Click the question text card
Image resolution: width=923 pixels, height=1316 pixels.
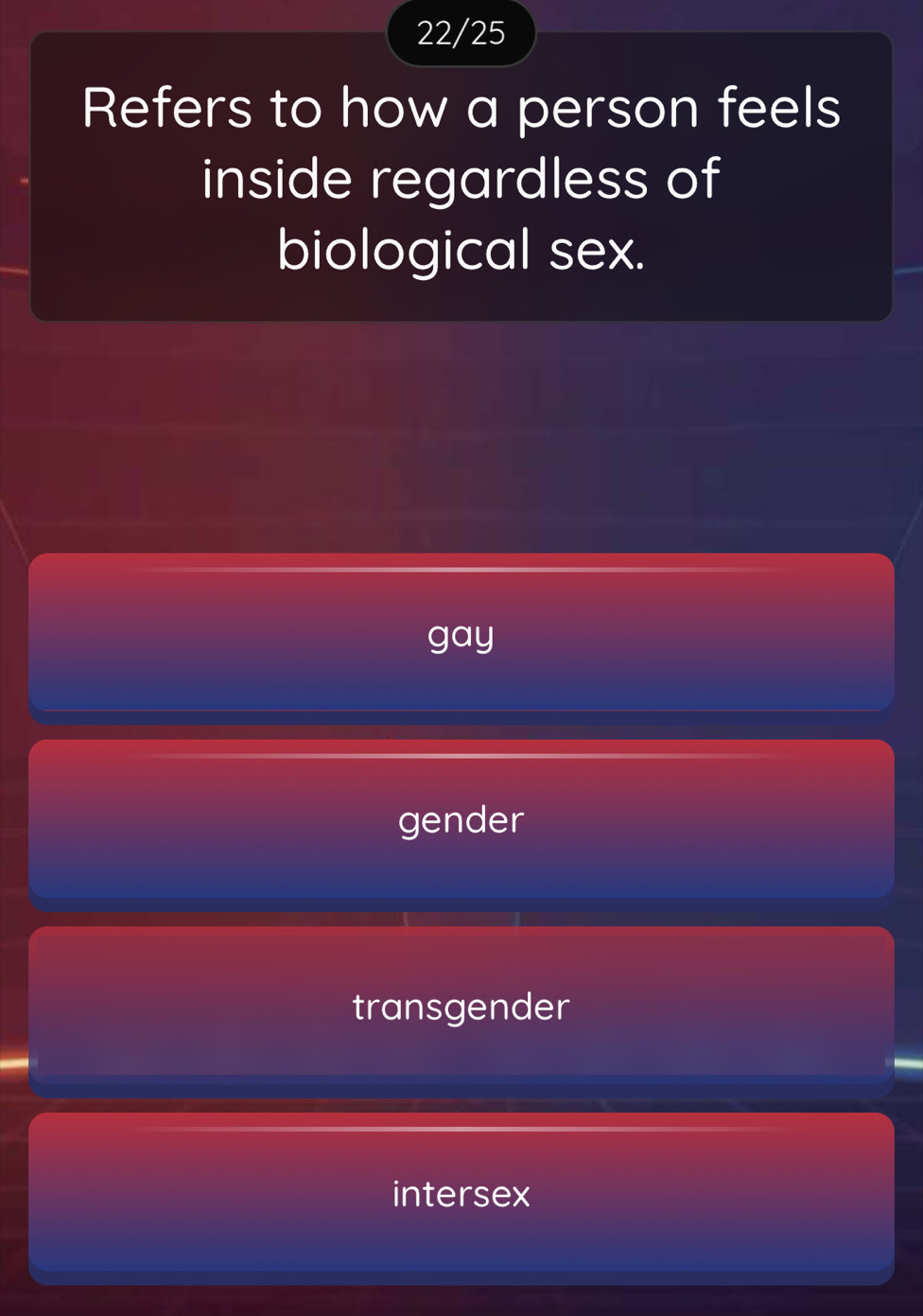461,180
